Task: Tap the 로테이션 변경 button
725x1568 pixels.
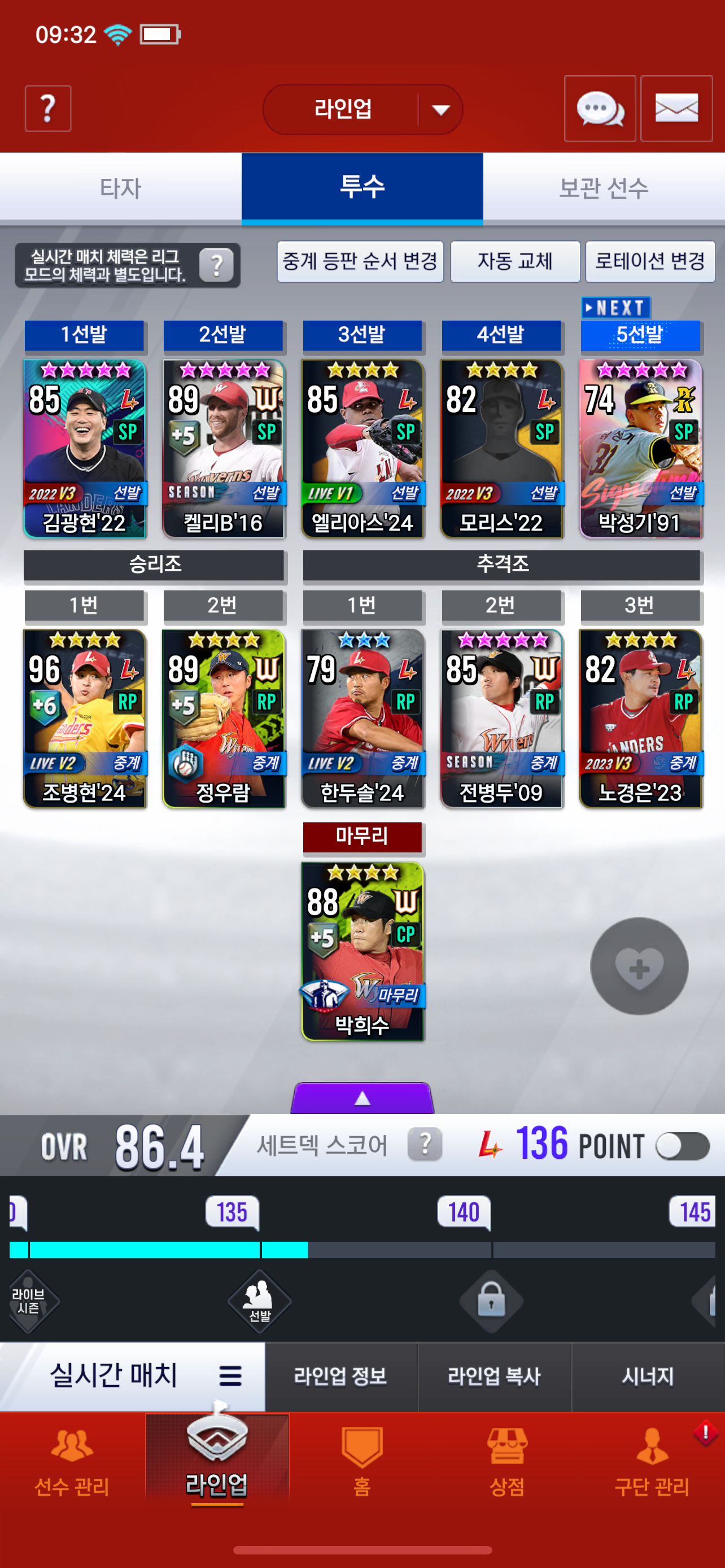Action: pyautogui.click(x=649, y=261)
